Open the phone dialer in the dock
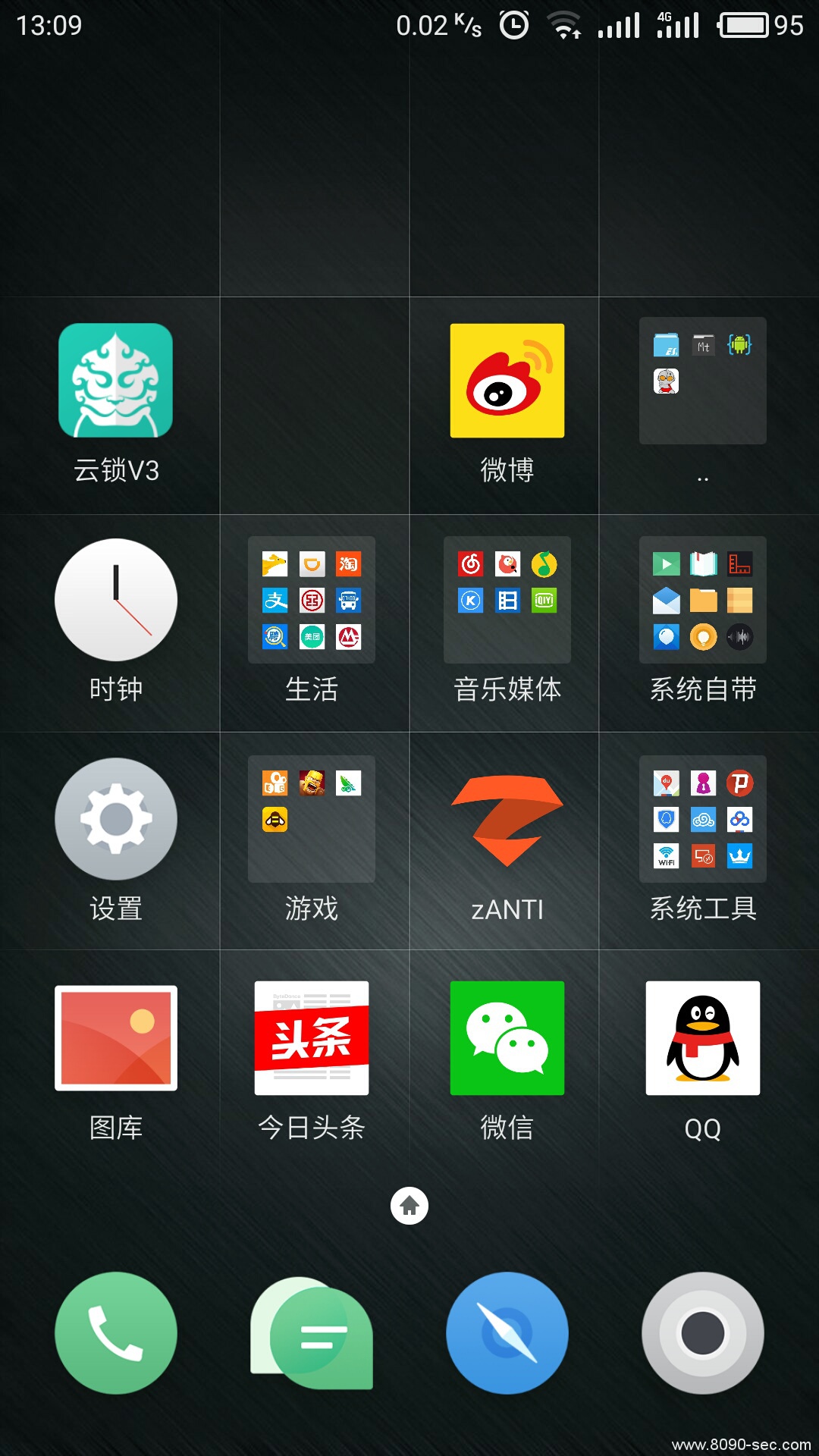Viewport: 819px width, 1456px height. 116,1333
